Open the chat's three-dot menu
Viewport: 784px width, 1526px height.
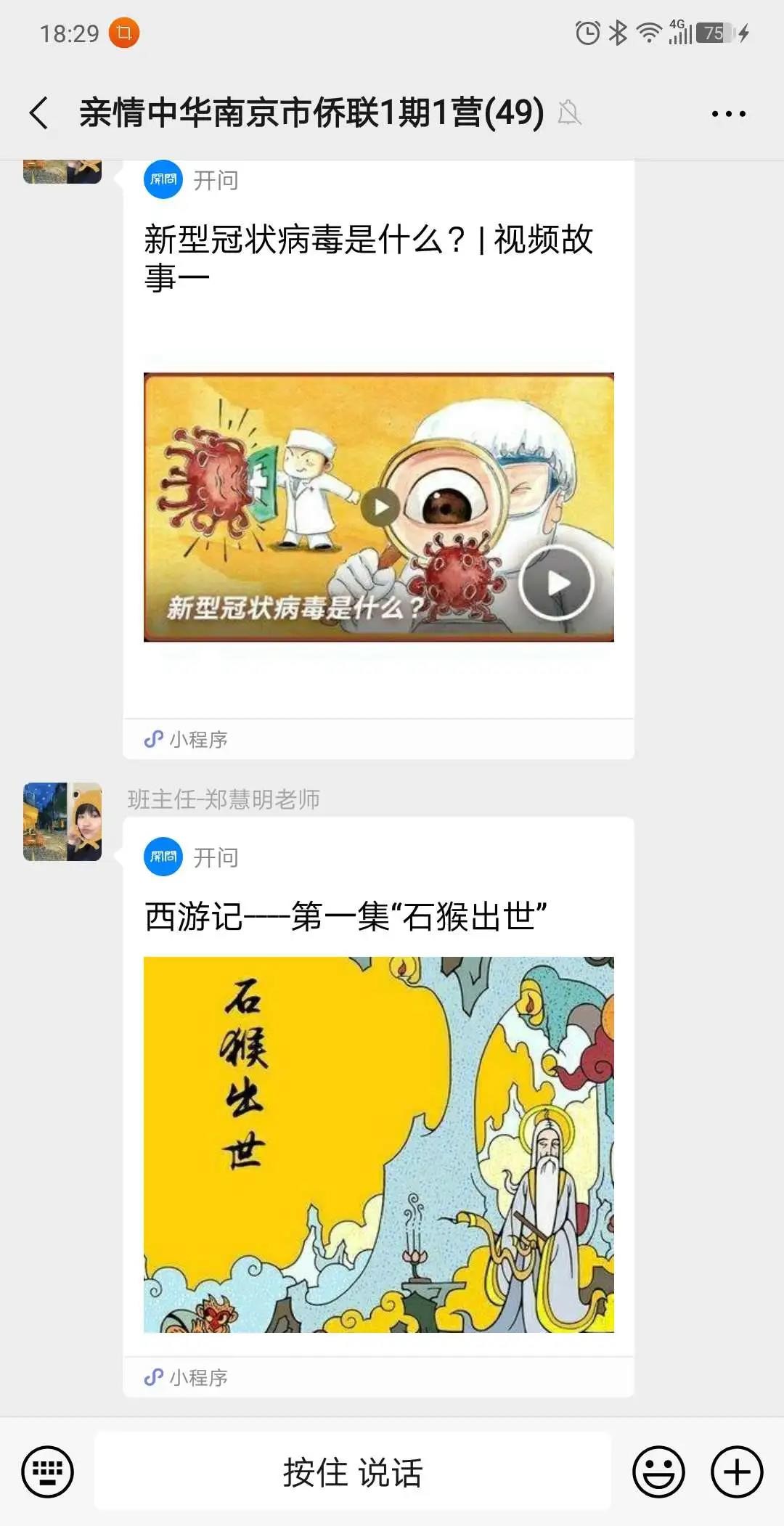pyautogui.click(x=728, y=114)
